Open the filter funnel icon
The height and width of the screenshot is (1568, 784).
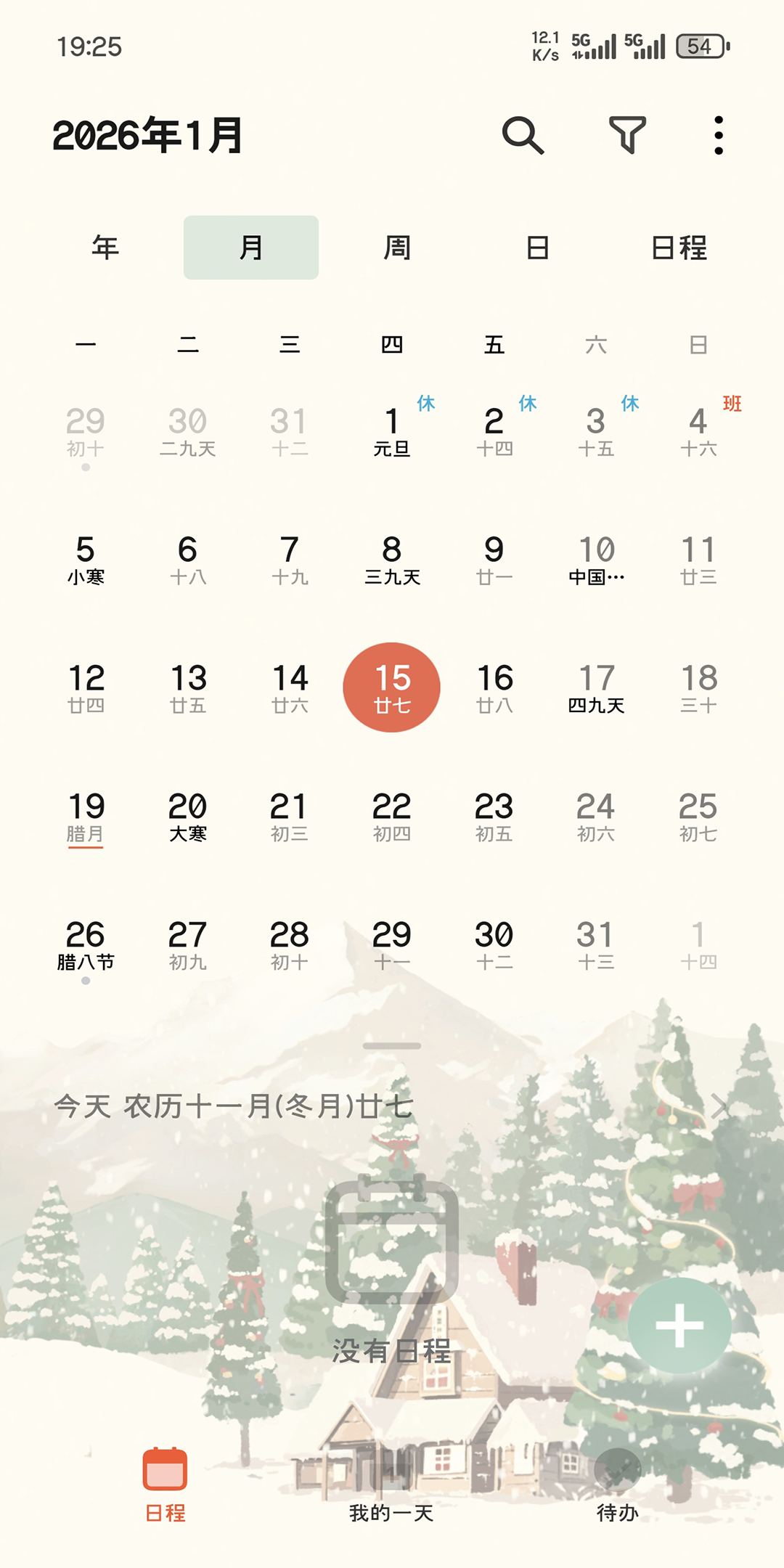pyautogui.click(x=627, y=135)
